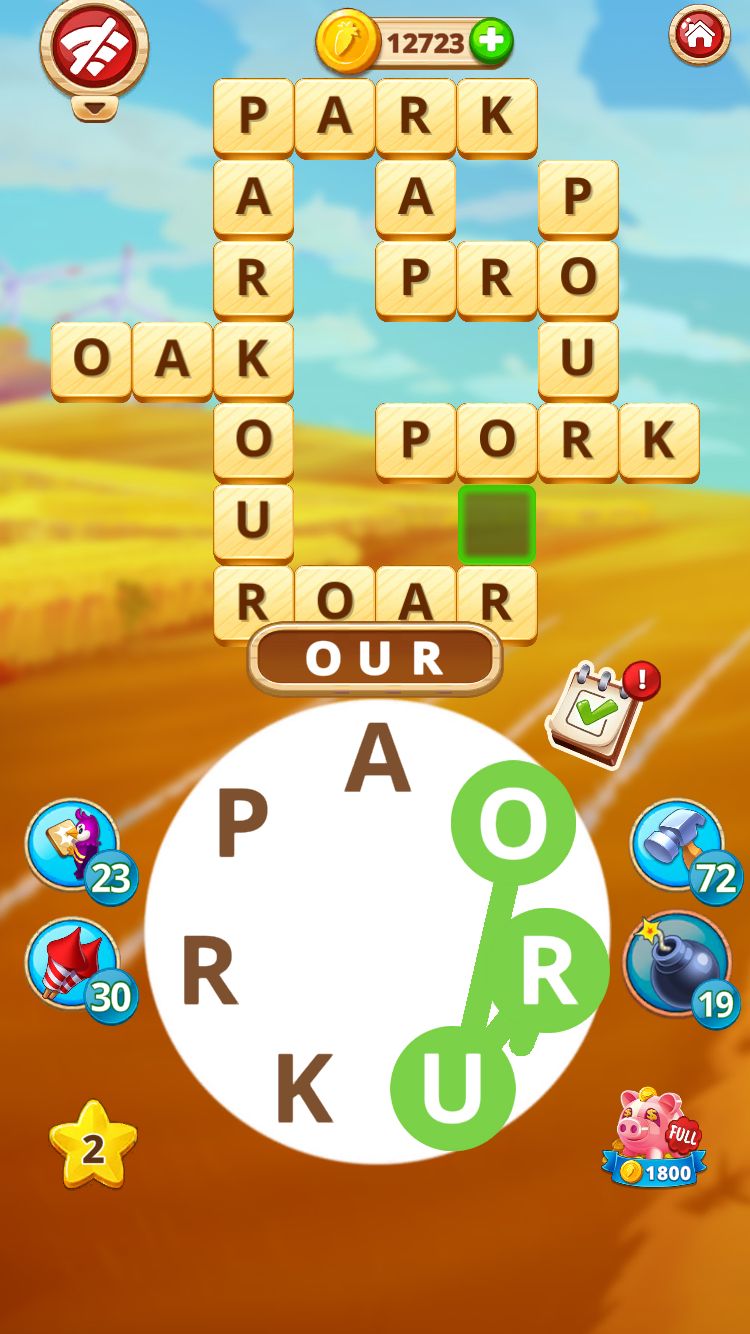The width and height of the screenshot is (750, 1334).
Task: Add more coins with the green plus
Action: pyautogui.click(x=491, y=42)
